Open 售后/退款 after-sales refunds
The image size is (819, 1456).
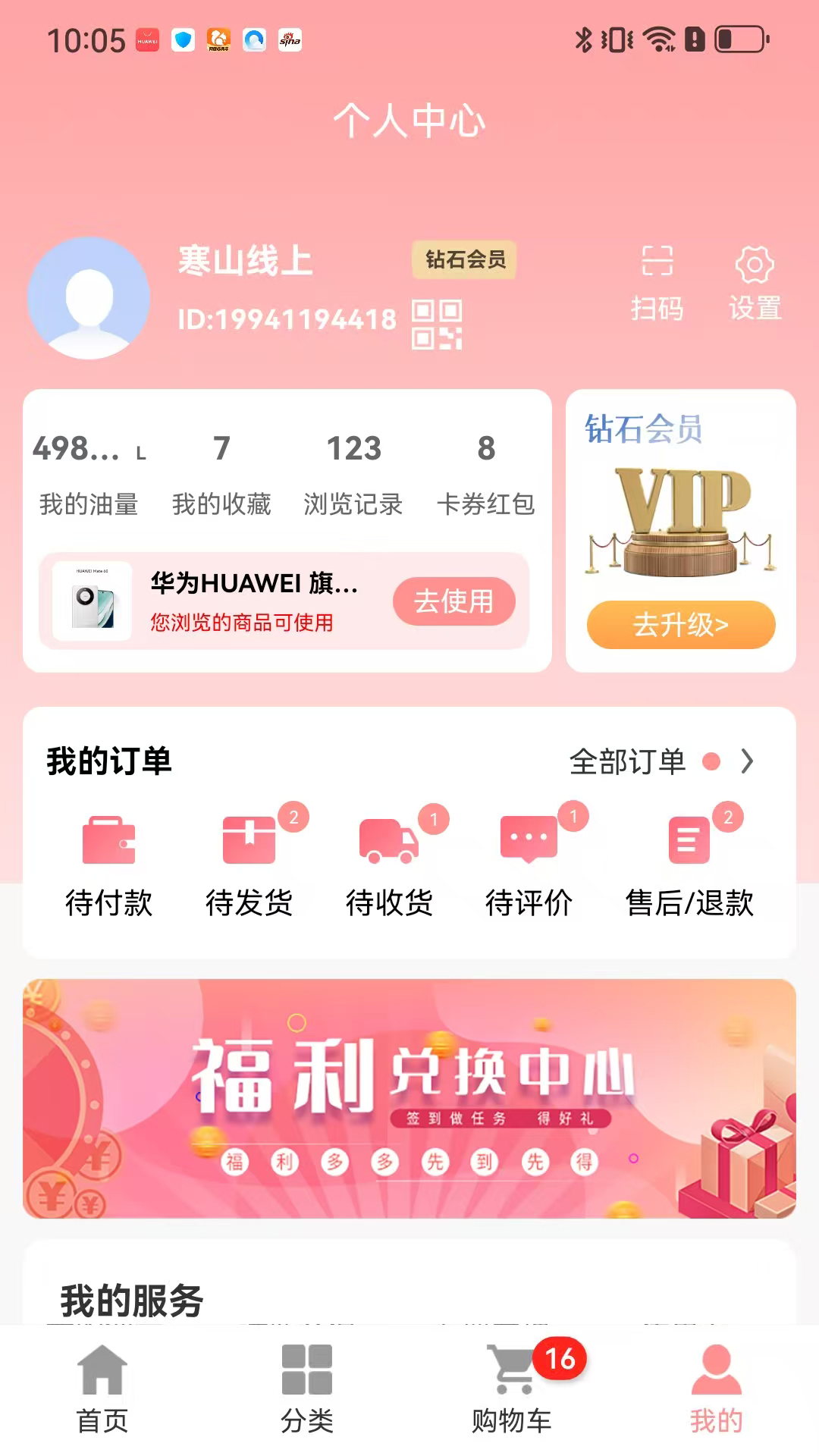click(x=689, y=864)
